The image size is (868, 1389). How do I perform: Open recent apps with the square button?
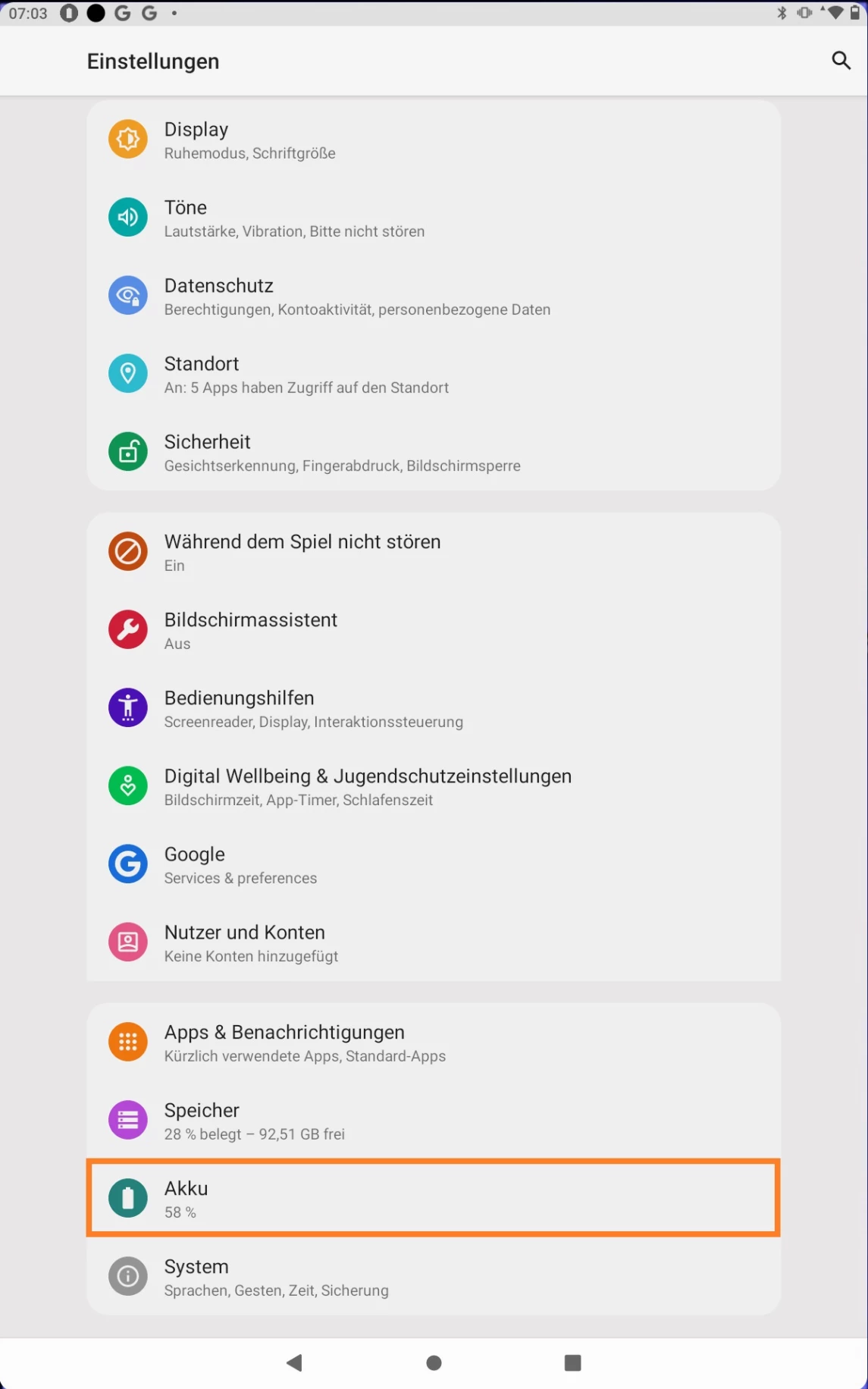pyautogui.click(x=572, y=1362)
